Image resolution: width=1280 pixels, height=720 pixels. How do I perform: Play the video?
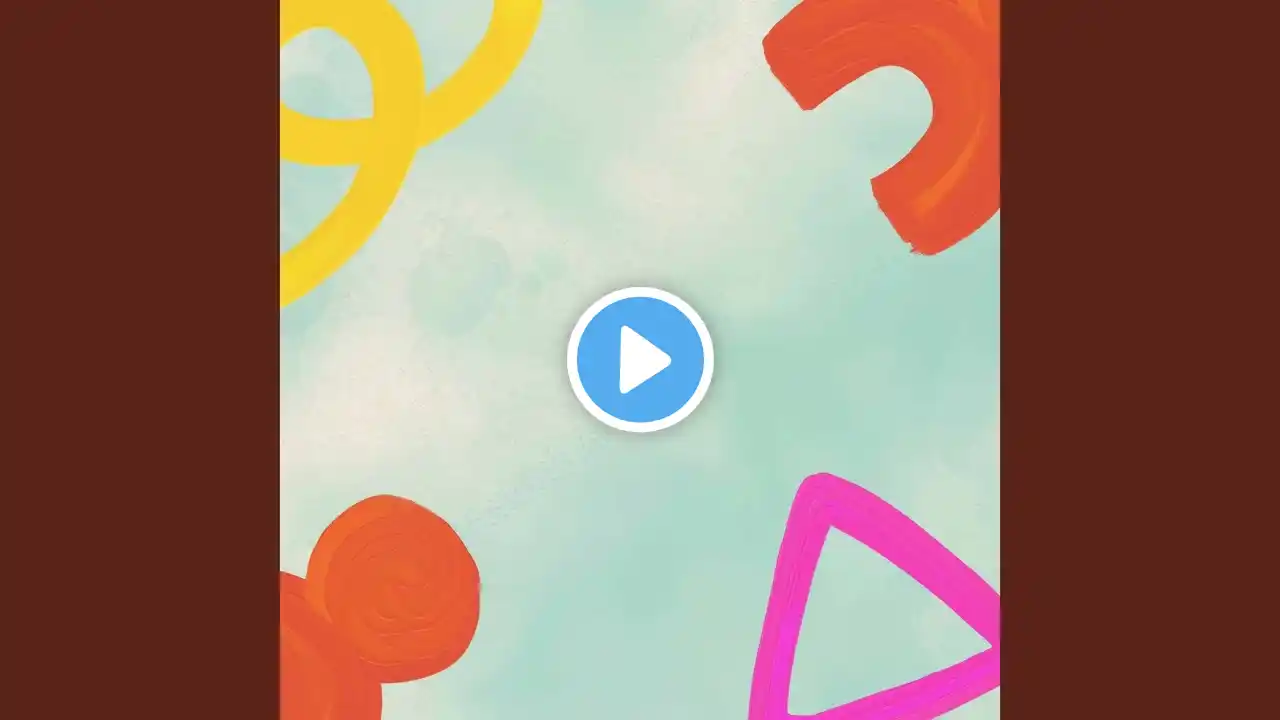[640, 360]
